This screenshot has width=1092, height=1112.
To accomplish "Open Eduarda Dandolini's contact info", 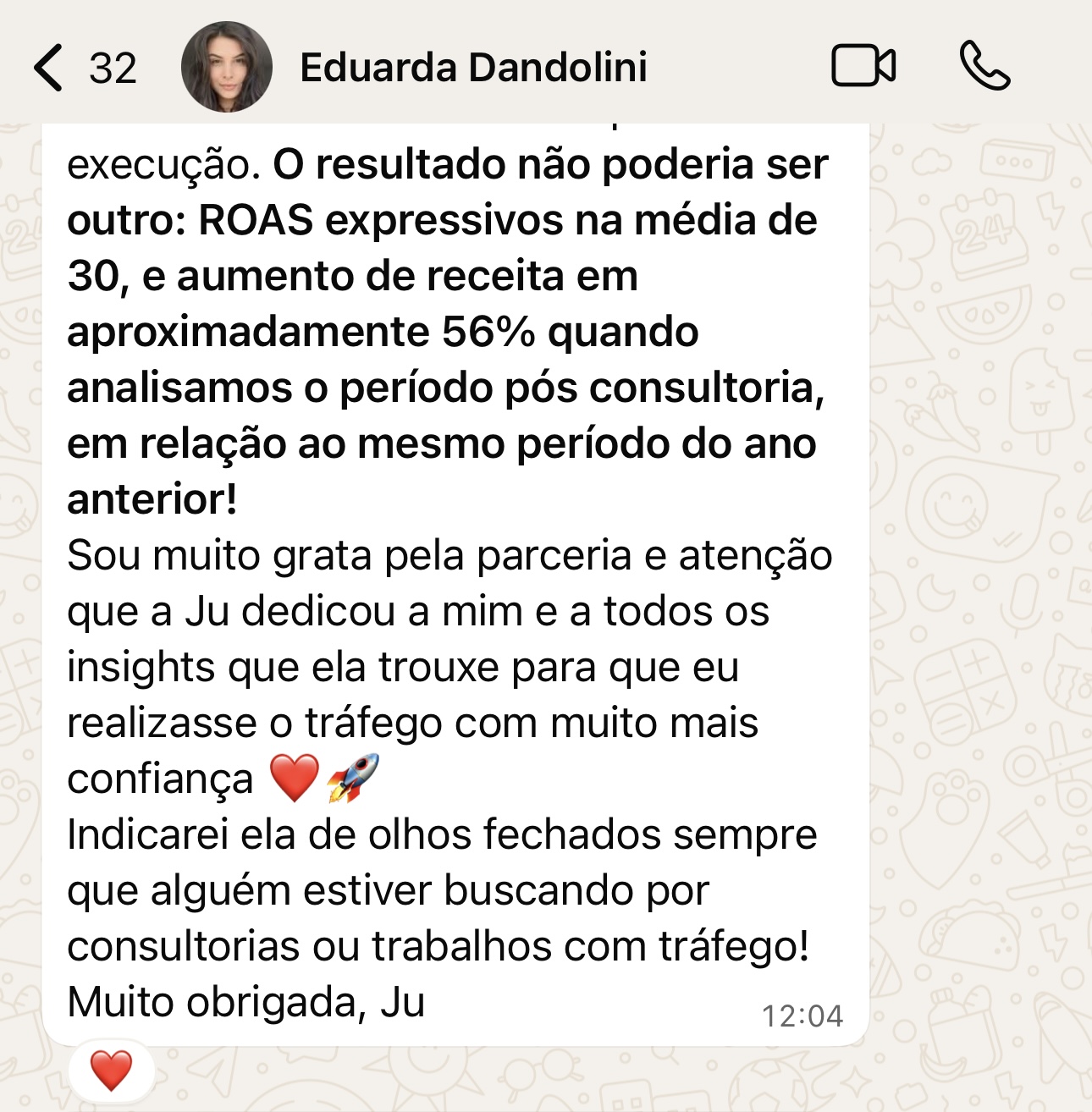I will pos(473,68).
